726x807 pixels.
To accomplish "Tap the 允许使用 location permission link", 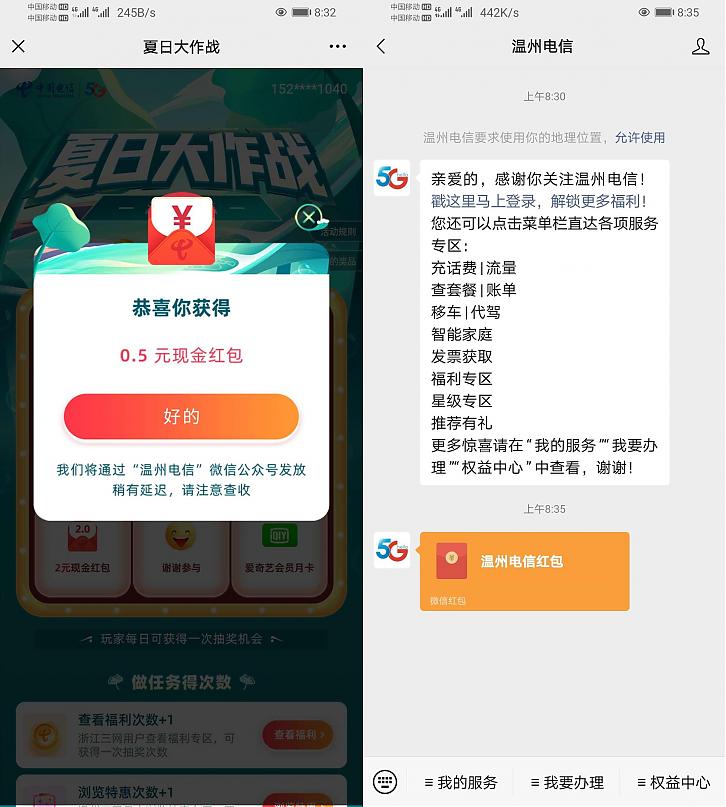I will tap(639, 137).
